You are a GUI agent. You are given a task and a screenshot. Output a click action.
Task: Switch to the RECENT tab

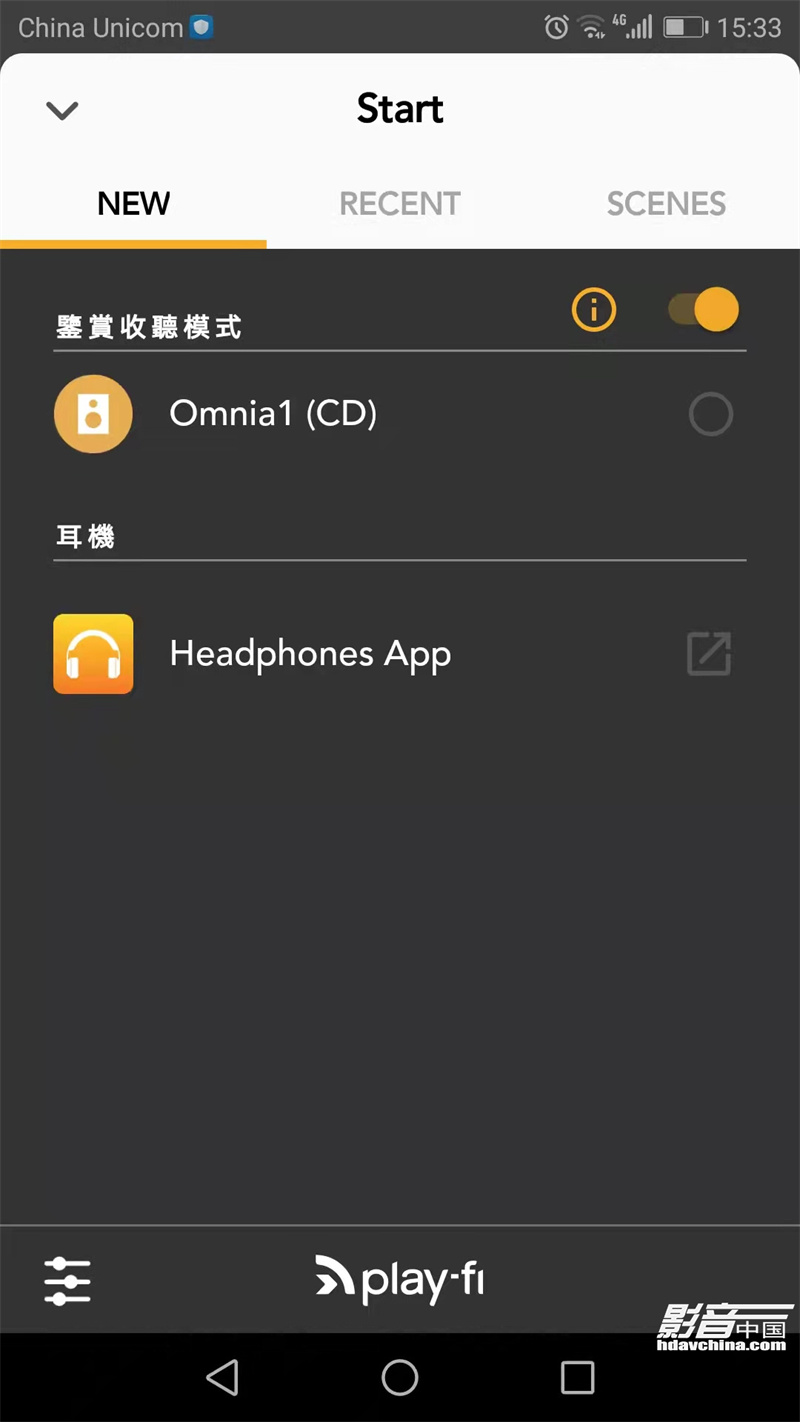coord(399,204)
